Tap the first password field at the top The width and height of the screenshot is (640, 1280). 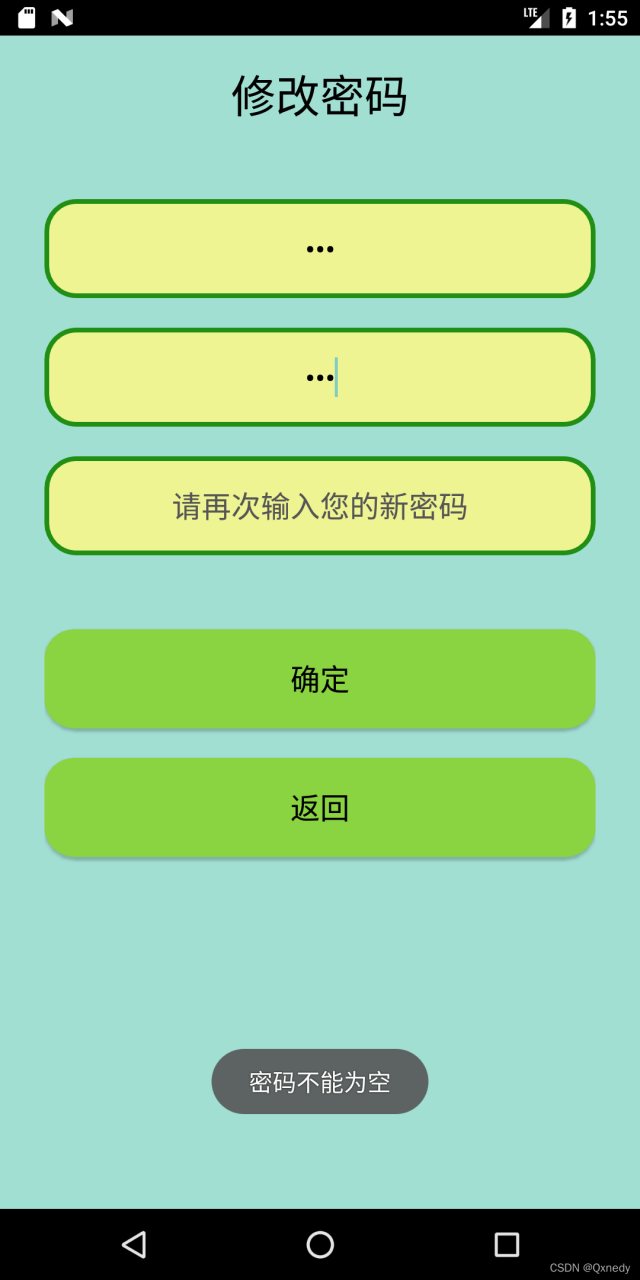(x=320, y=249)
